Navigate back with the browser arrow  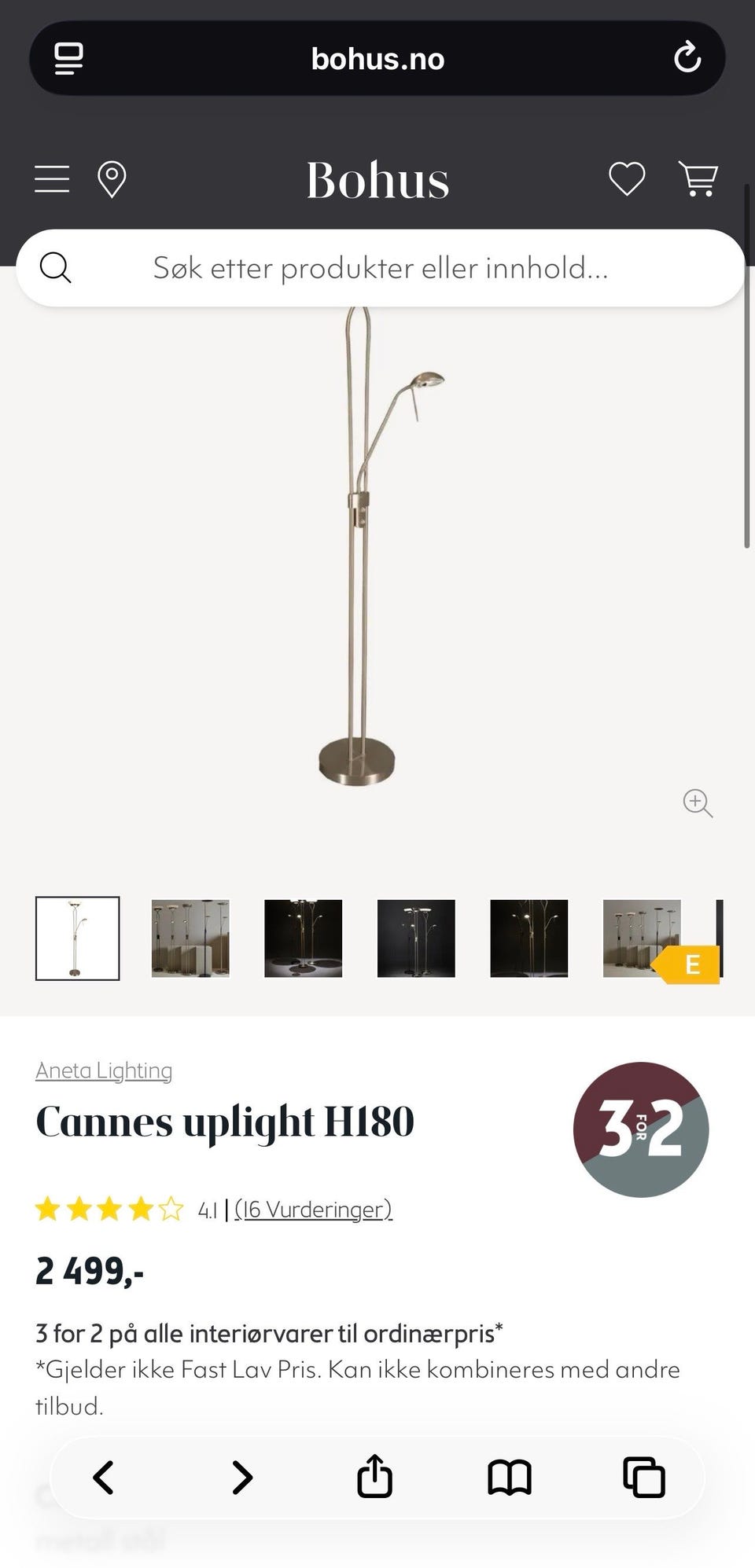[x=102, y=1476]
